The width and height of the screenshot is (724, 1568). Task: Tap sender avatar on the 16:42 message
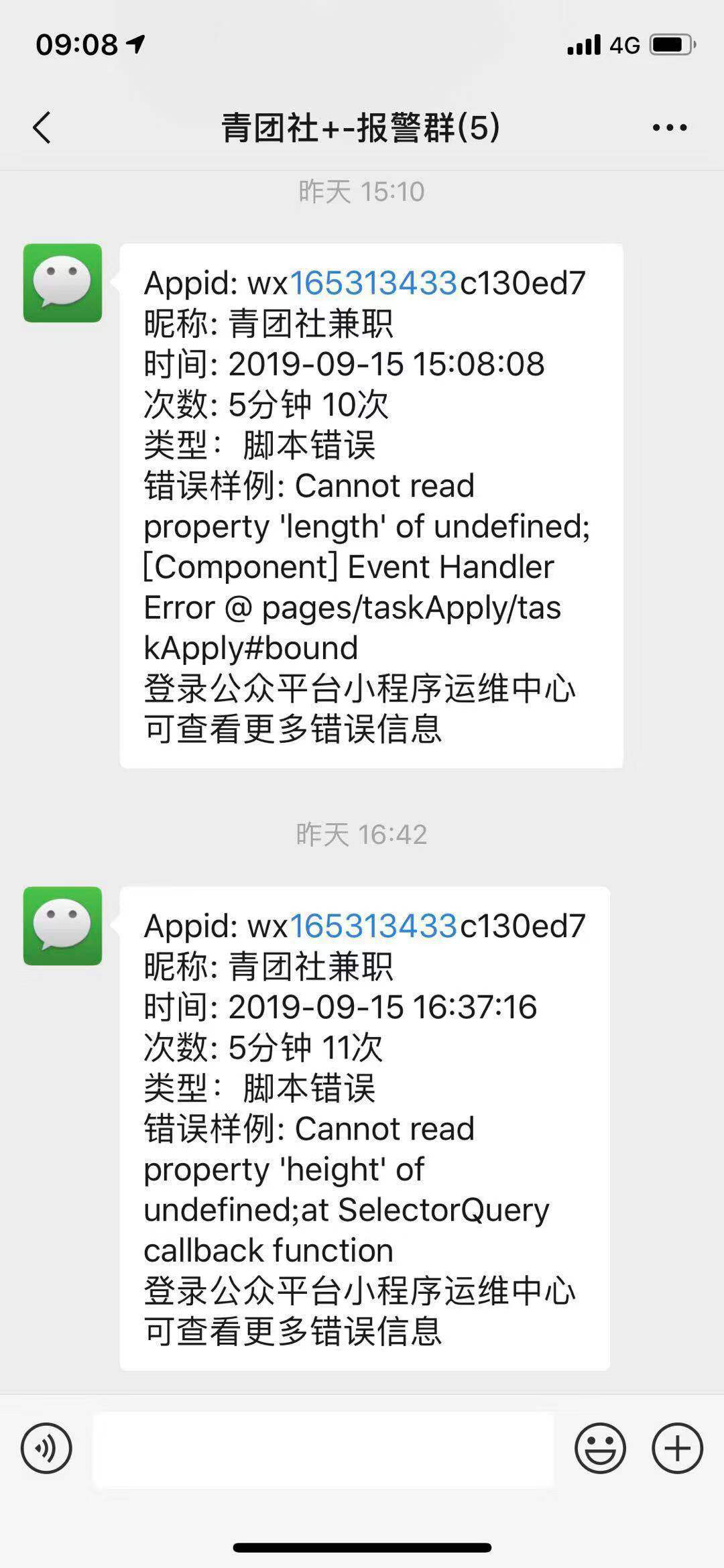click(x=63, y=926)
